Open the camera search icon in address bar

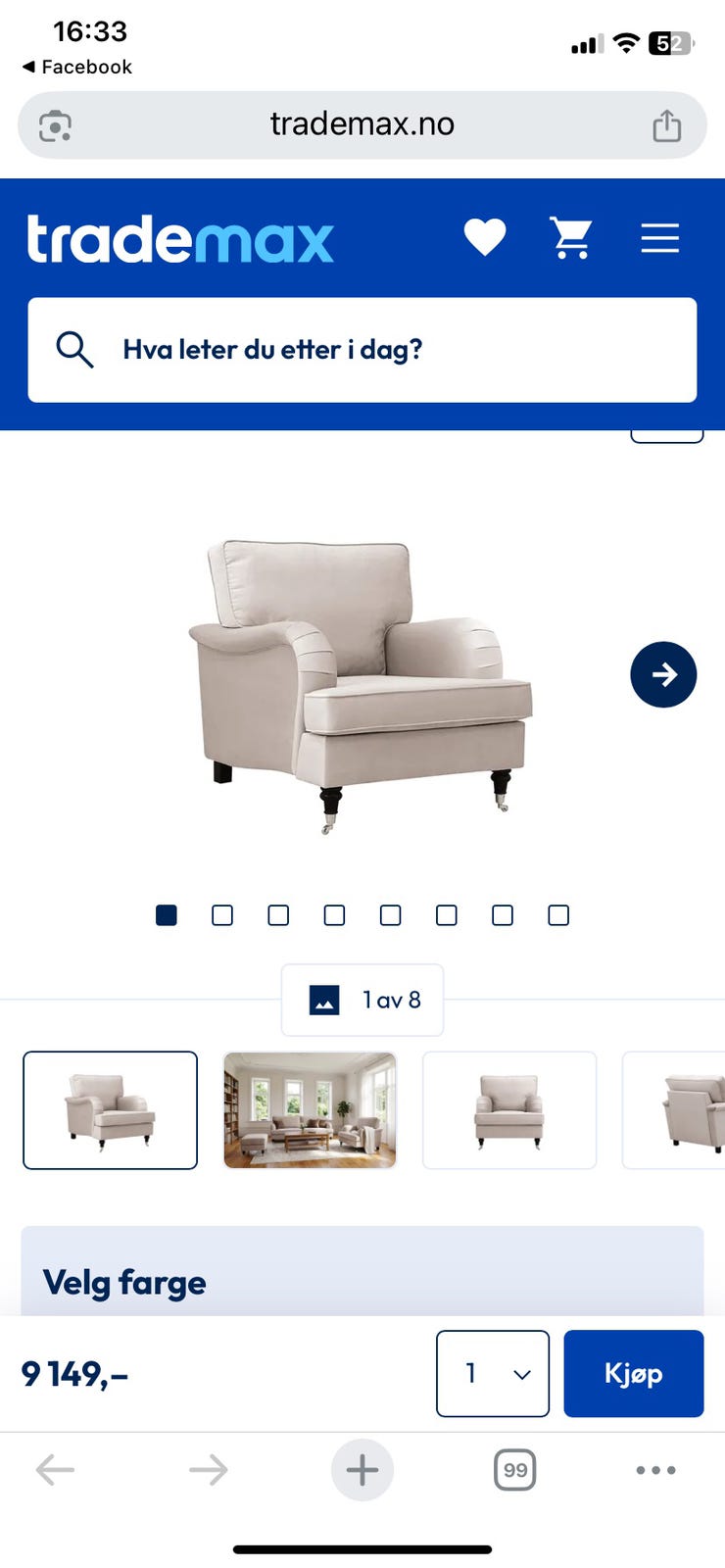[x=55, y=126]
